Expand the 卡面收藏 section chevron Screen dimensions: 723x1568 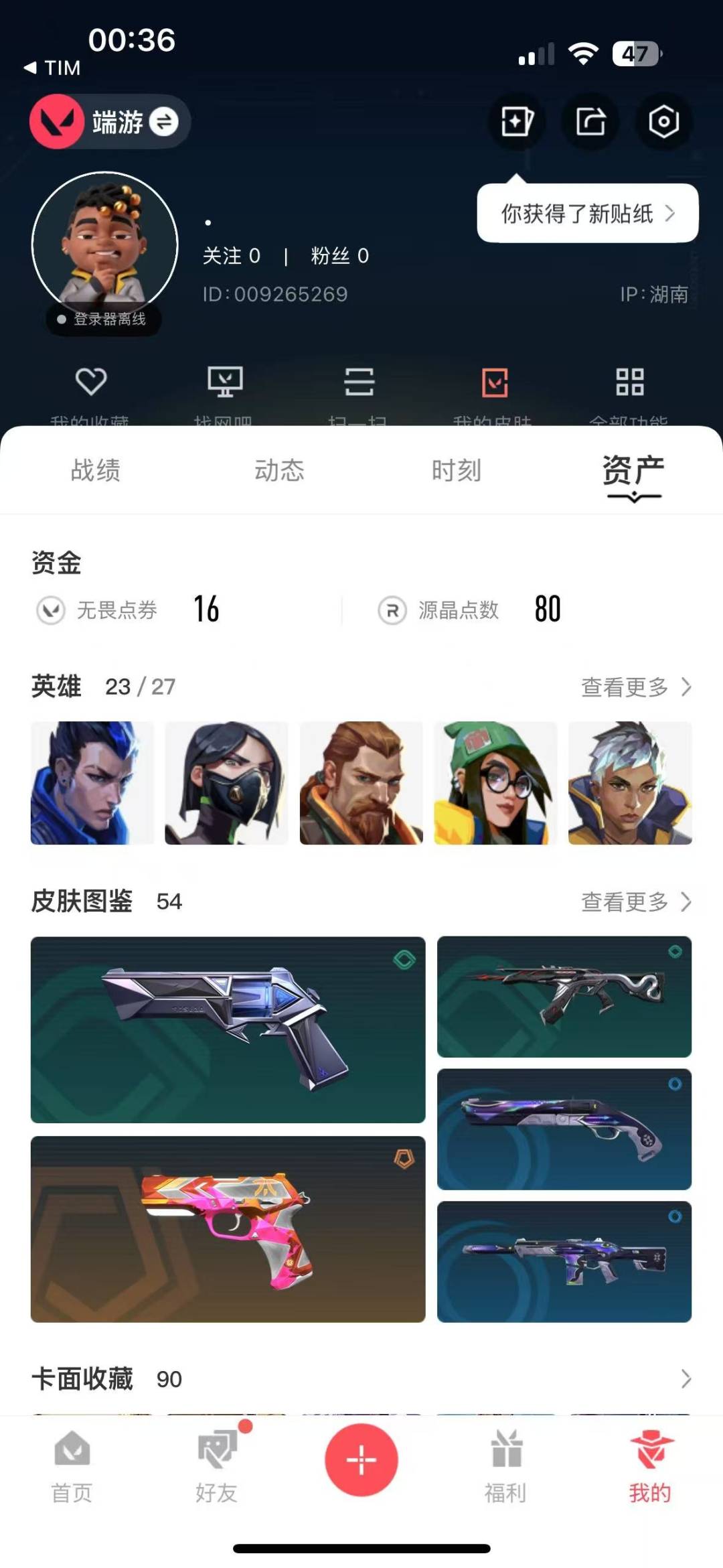pyautogui.click(x=686, y=1378)
